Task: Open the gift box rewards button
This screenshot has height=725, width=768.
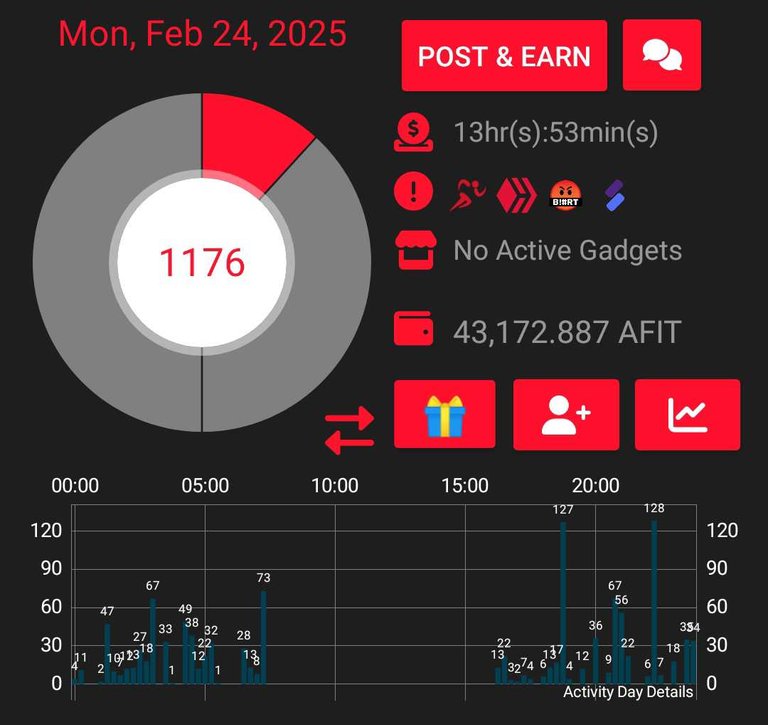Action: coord(445,414)
